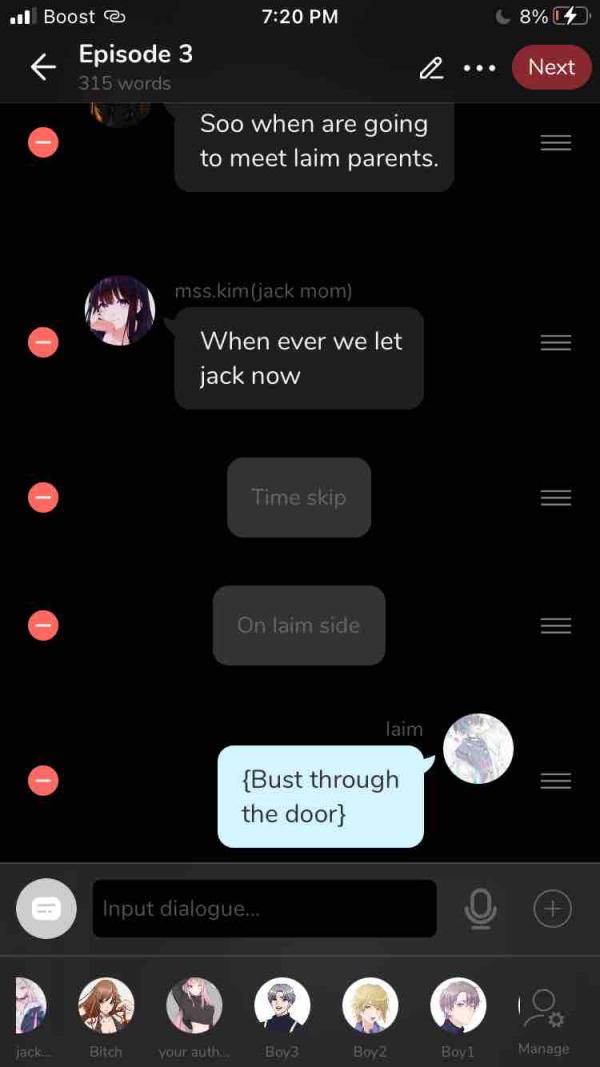Remove the 'On laim side' narration

click(43, 625)
